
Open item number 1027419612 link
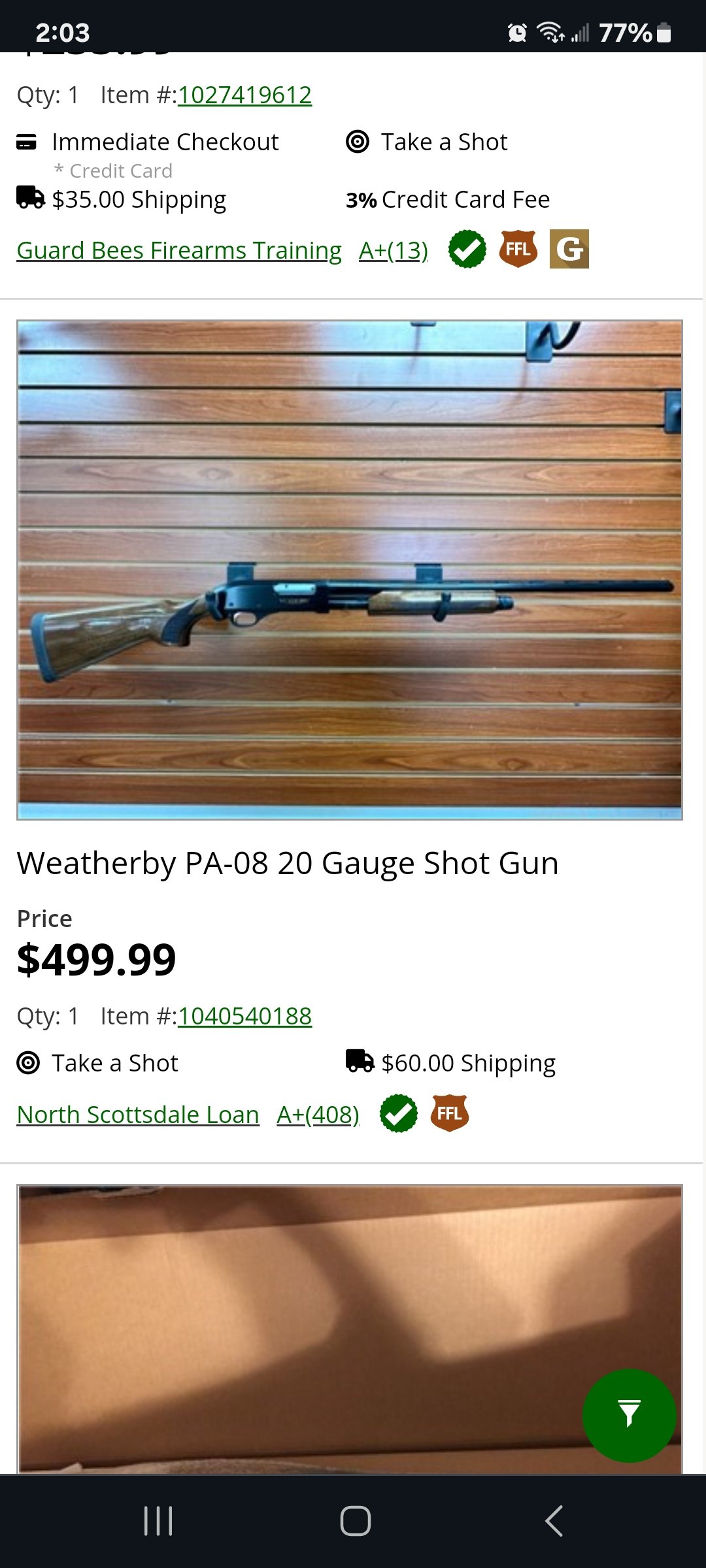(x=244, y=95)
